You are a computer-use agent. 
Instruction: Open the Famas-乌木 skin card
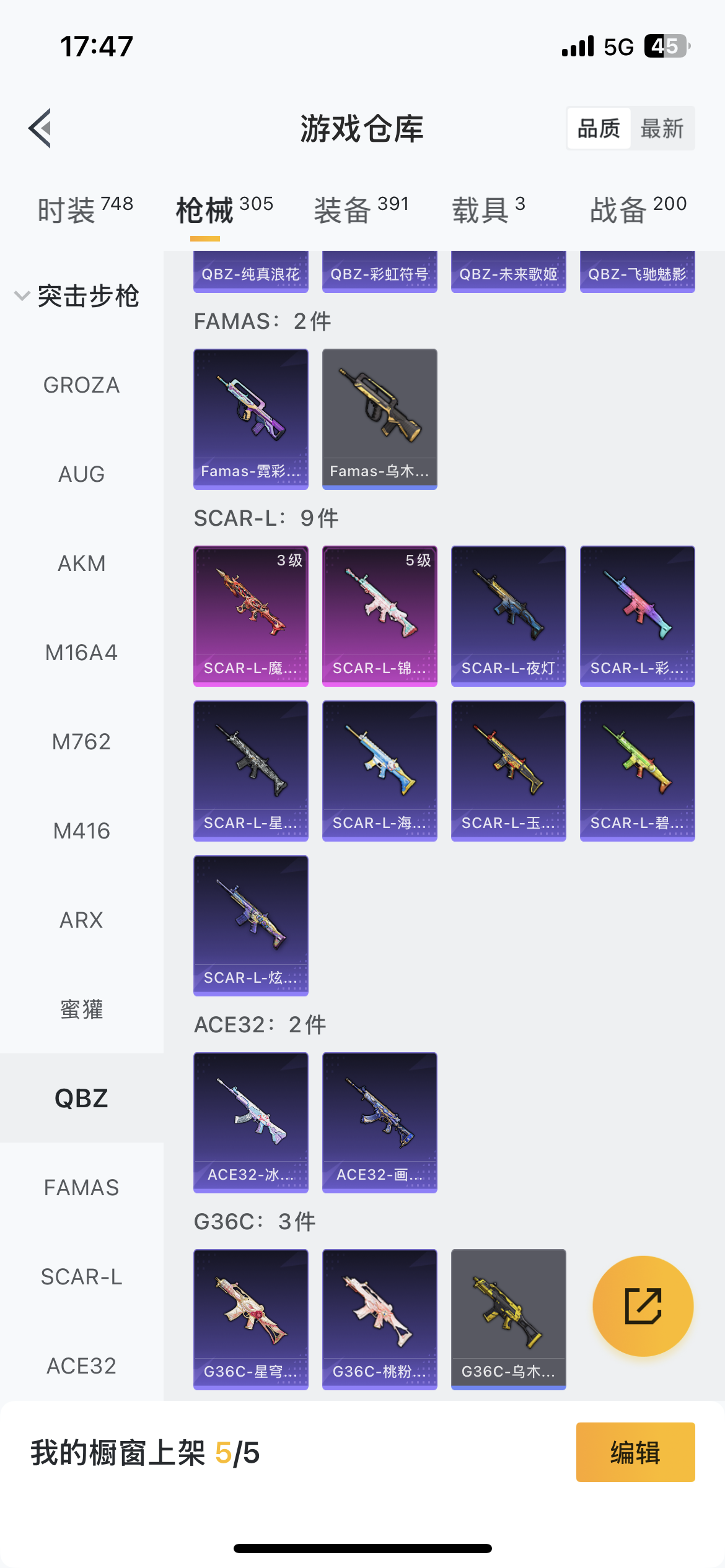click(x=379, y=419)
